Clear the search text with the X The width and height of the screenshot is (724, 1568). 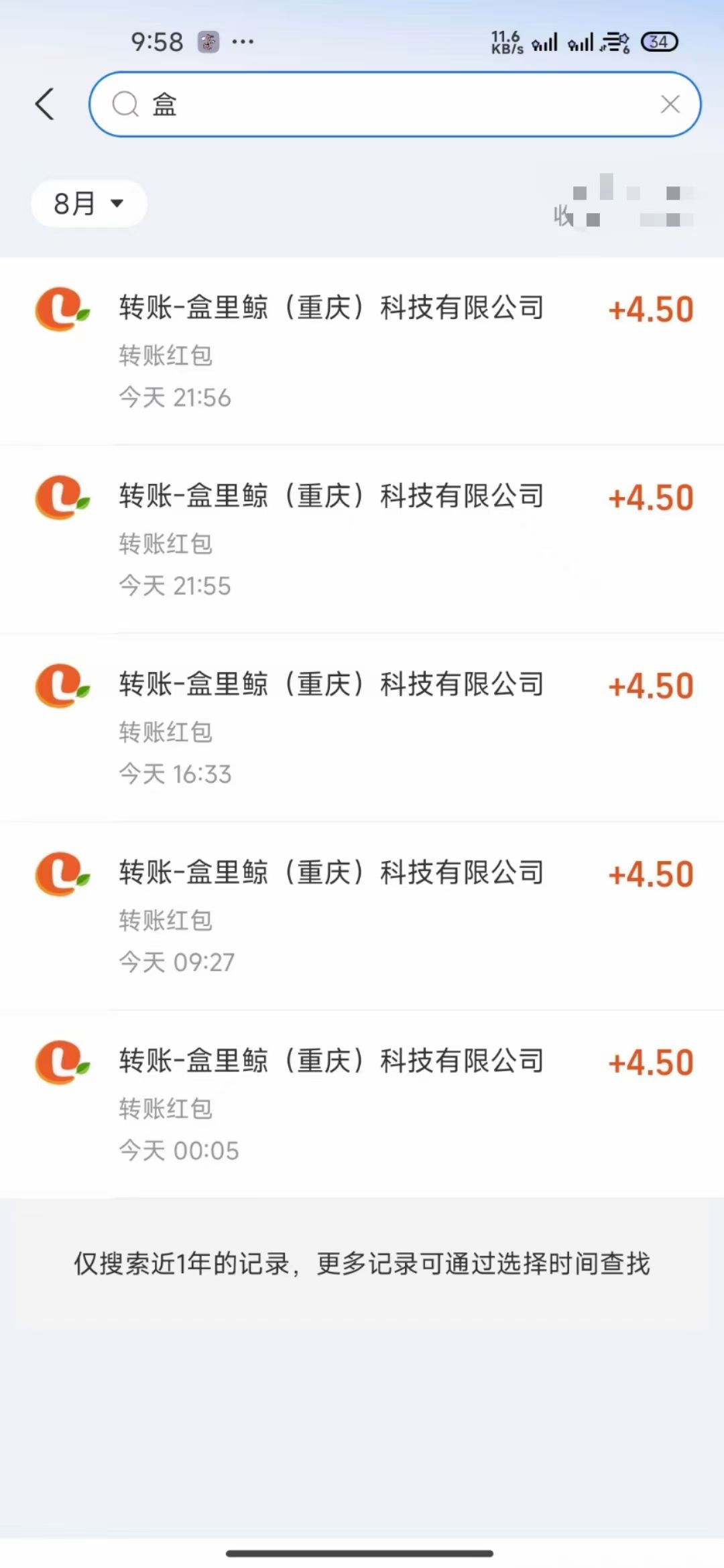[x=670, y=105]
